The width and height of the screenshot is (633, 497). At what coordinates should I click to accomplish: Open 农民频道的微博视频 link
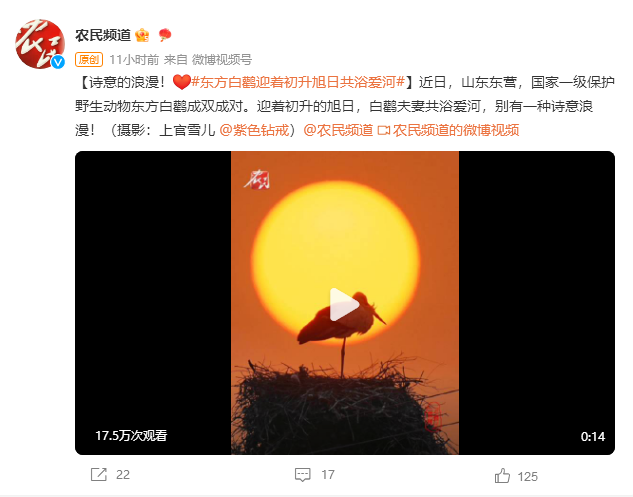coord(455,130)
